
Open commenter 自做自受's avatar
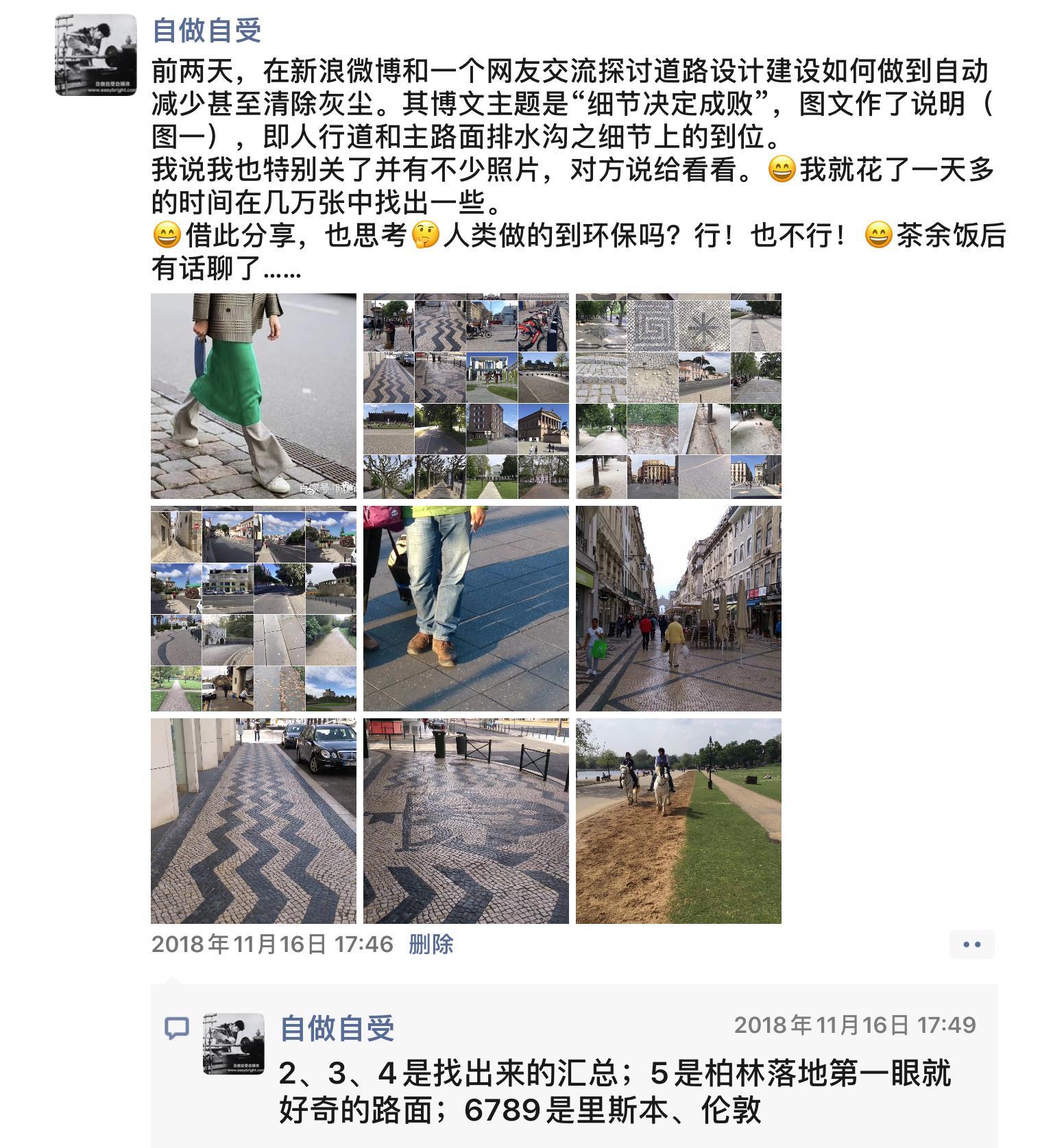[x=234, y=1044]
